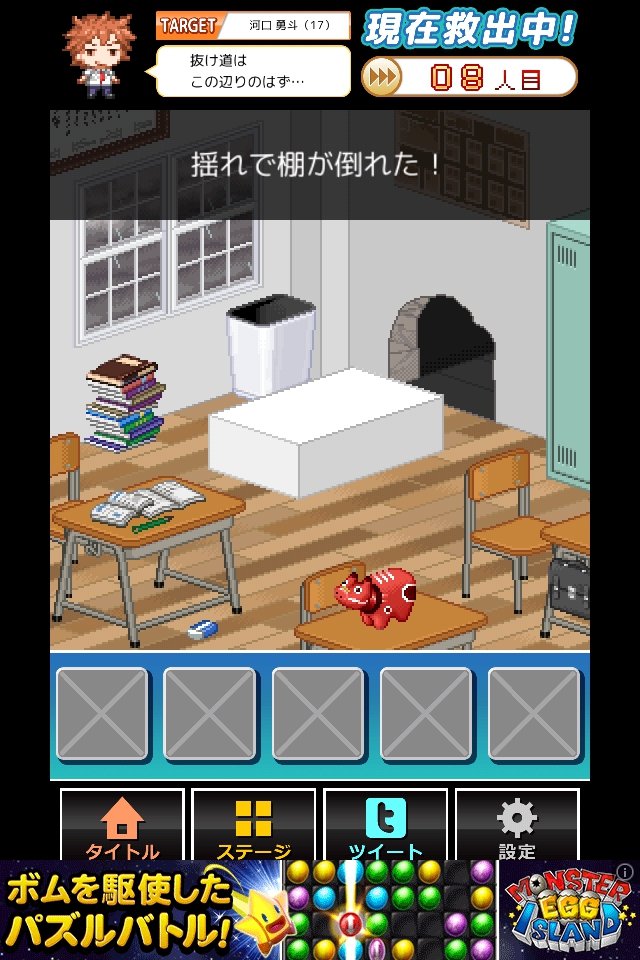Tap the fast-forward button beside 08人目
The image size is (640, 960).
click(x=381, y=76)
